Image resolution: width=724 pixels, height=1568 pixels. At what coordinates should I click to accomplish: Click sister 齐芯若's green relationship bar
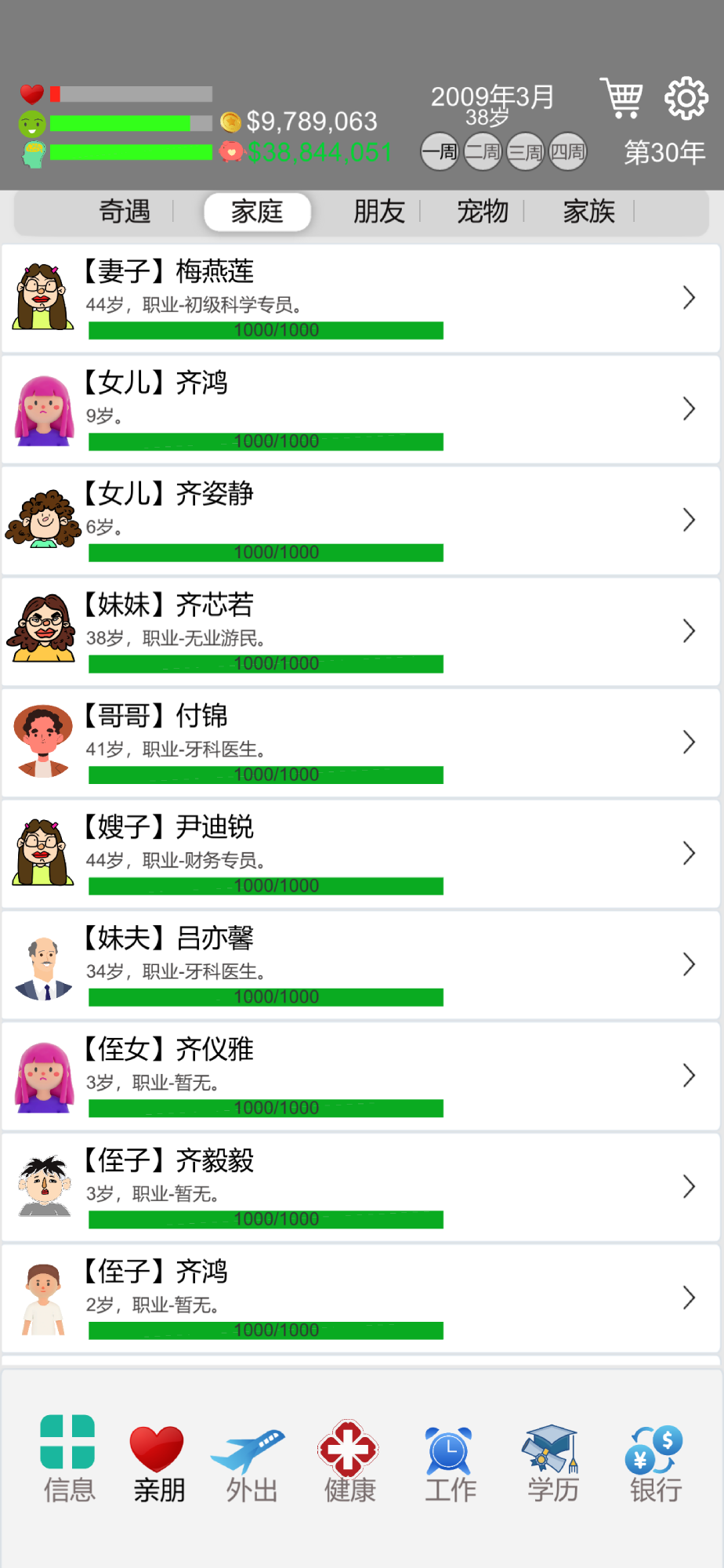[x=266, y=663]
